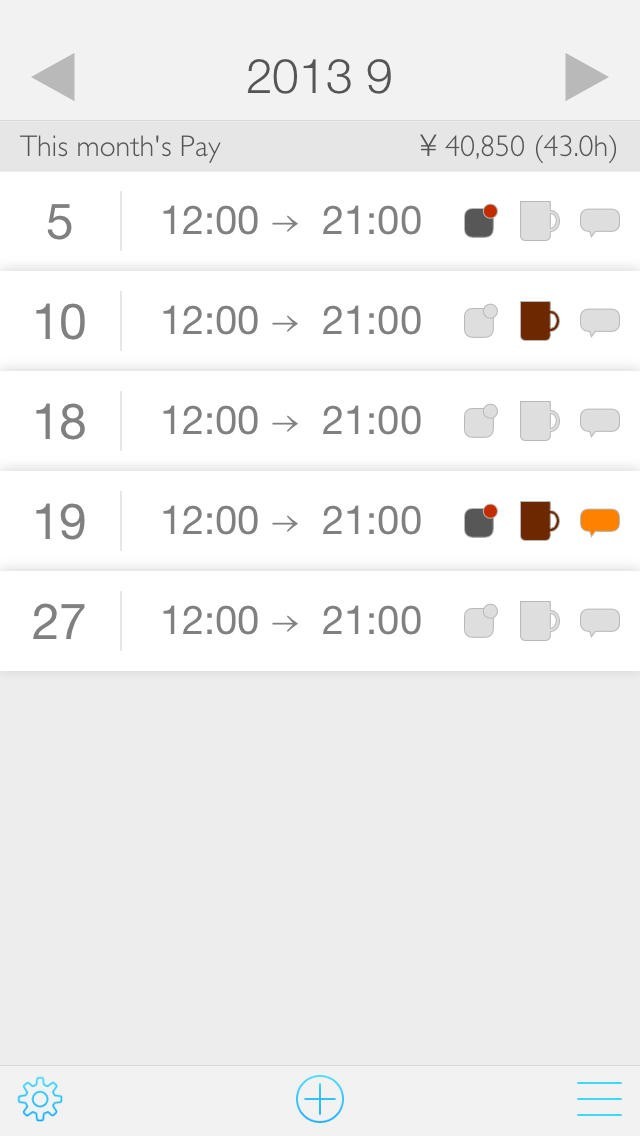
Task: Toggle the break mug on day 27
Action: pyautogui.click(x=539, y=621)
